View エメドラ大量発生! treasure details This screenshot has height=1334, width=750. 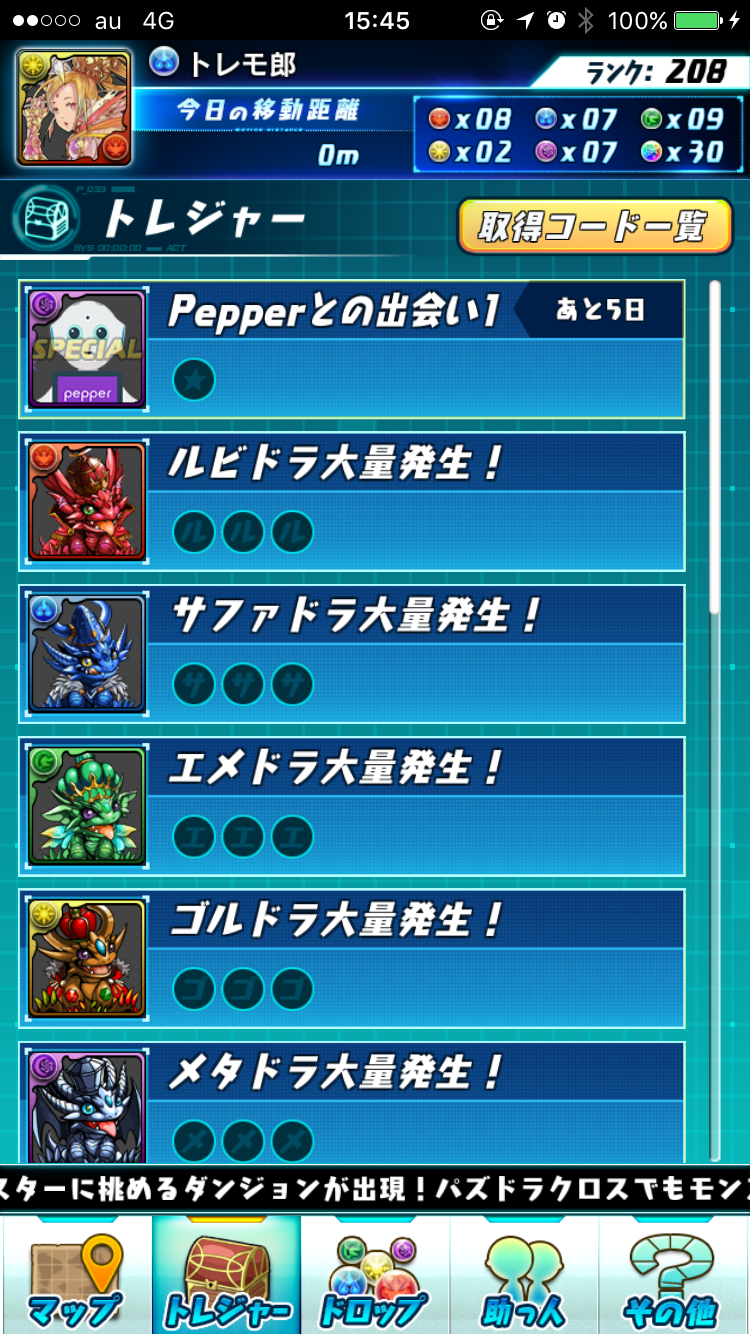(x=352, y=806)
